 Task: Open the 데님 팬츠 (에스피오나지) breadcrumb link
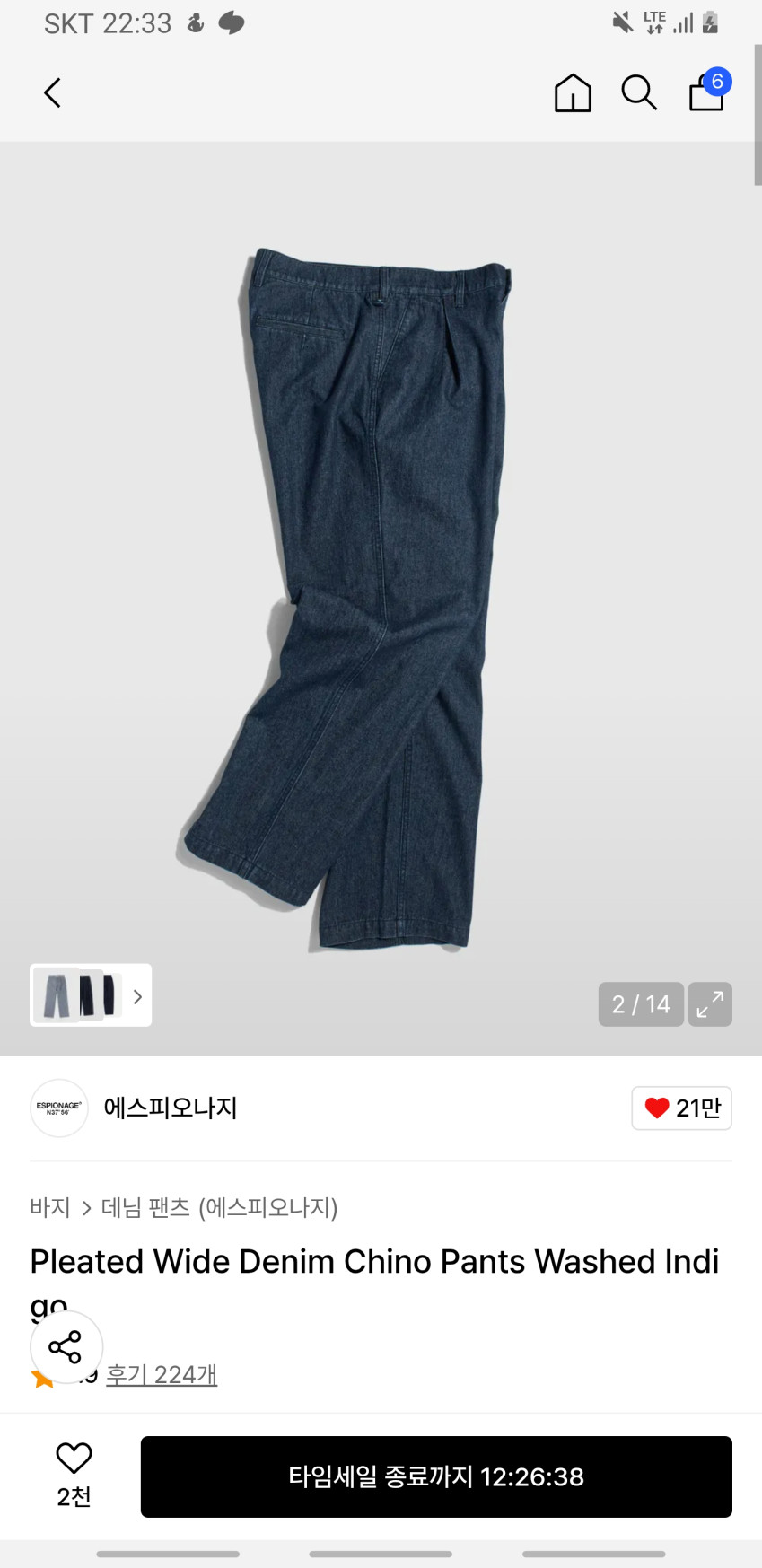[x=219, y=1208]
